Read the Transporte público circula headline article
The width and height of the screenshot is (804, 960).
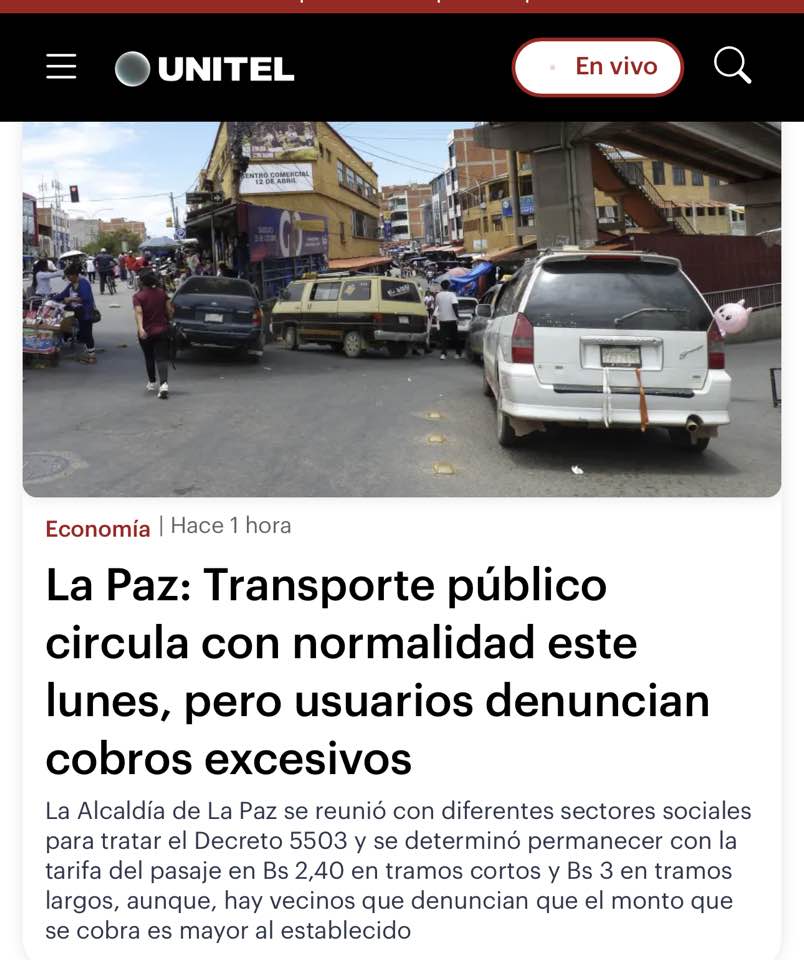(x=377, y=671)
